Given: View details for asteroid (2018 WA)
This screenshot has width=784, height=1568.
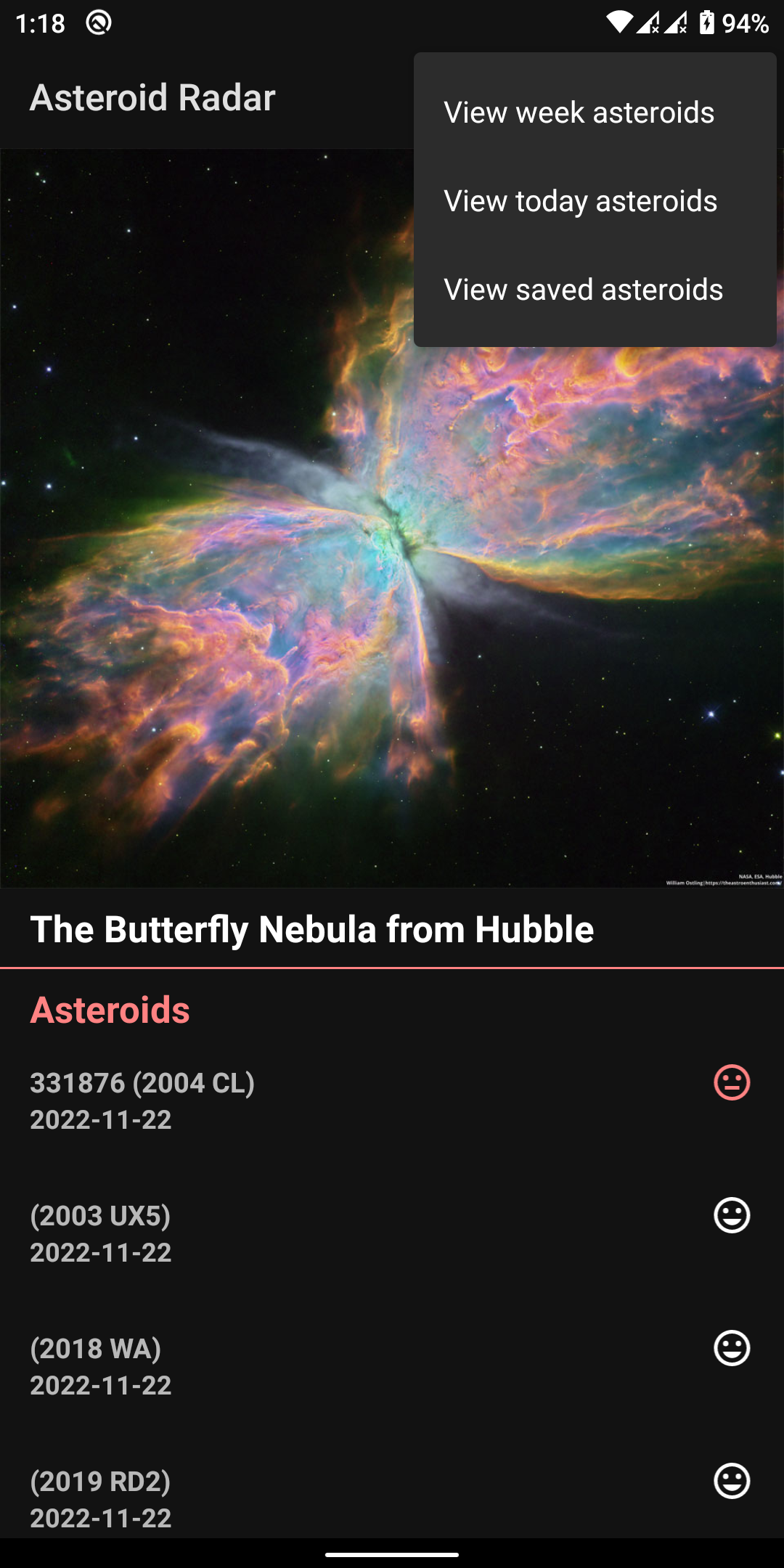Looking at the screenshot, I should click(392, 1366).
